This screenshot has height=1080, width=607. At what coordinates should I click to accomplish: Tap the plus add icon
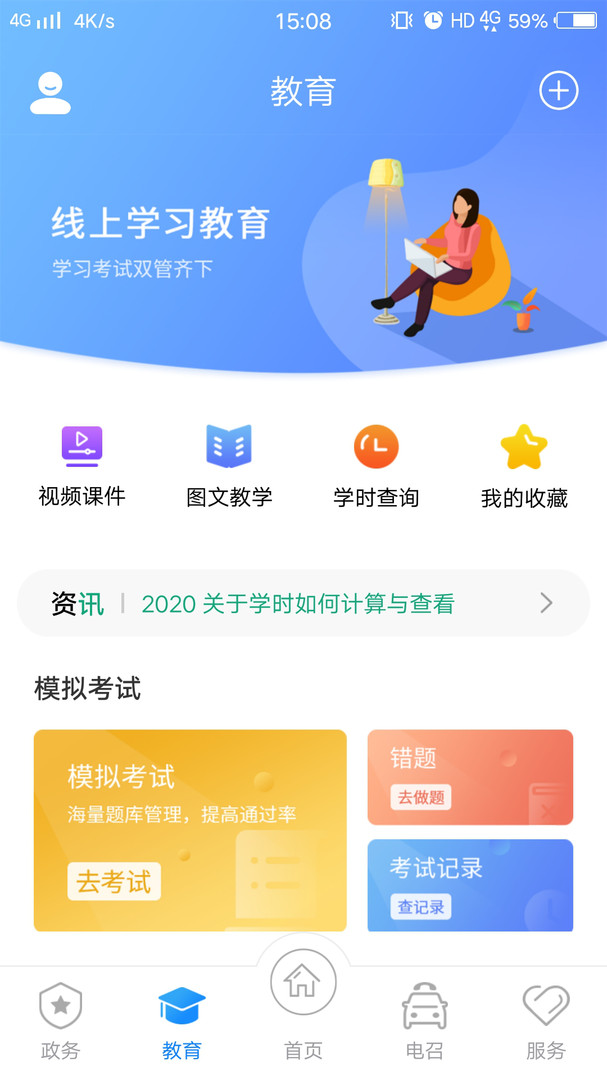tap(559, 91)
